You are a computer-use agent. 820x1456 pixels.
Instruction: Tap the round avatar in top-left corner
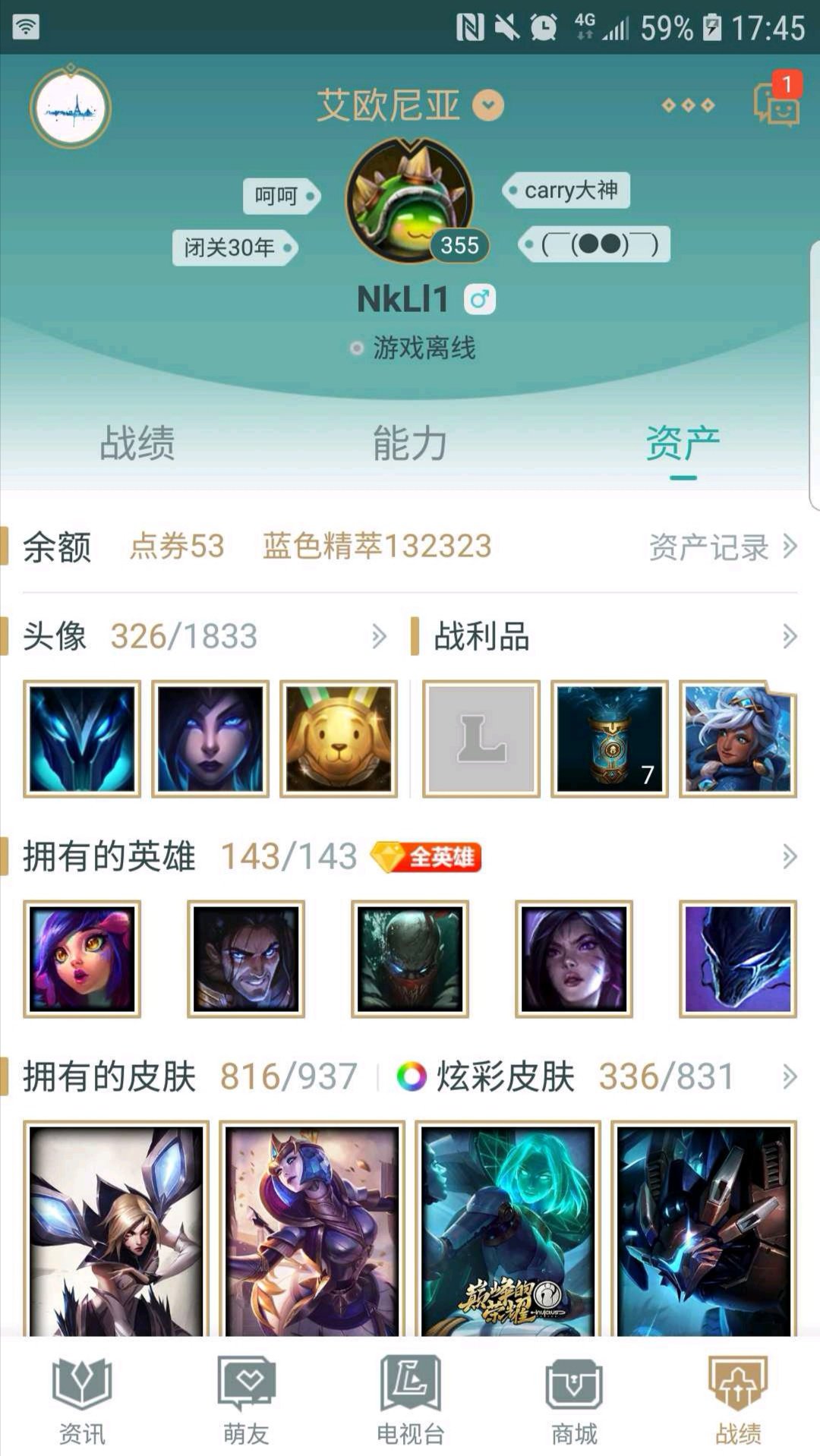point(71,107)
